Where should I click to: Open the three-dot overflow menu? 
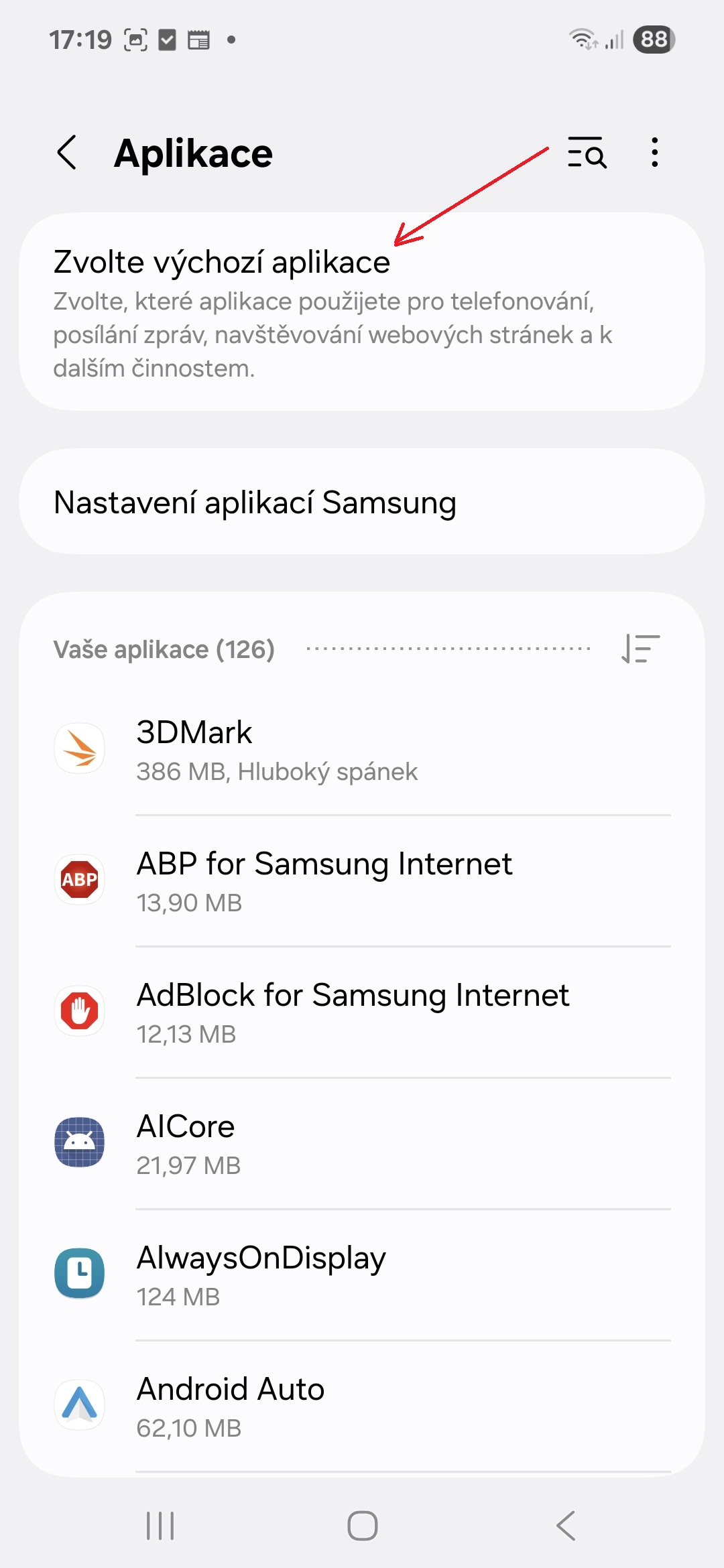(654, 153)
